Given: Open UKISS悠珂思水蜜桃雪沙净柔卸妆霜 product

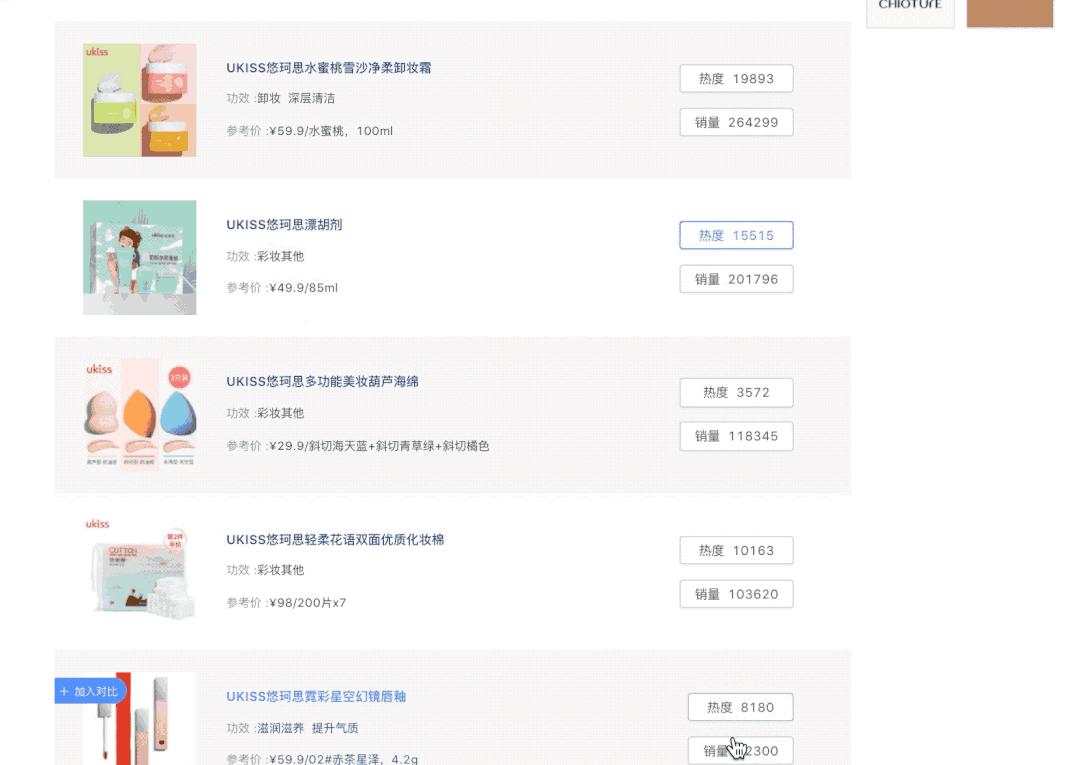Looking at the screenshot, I should tap(328, 68).
